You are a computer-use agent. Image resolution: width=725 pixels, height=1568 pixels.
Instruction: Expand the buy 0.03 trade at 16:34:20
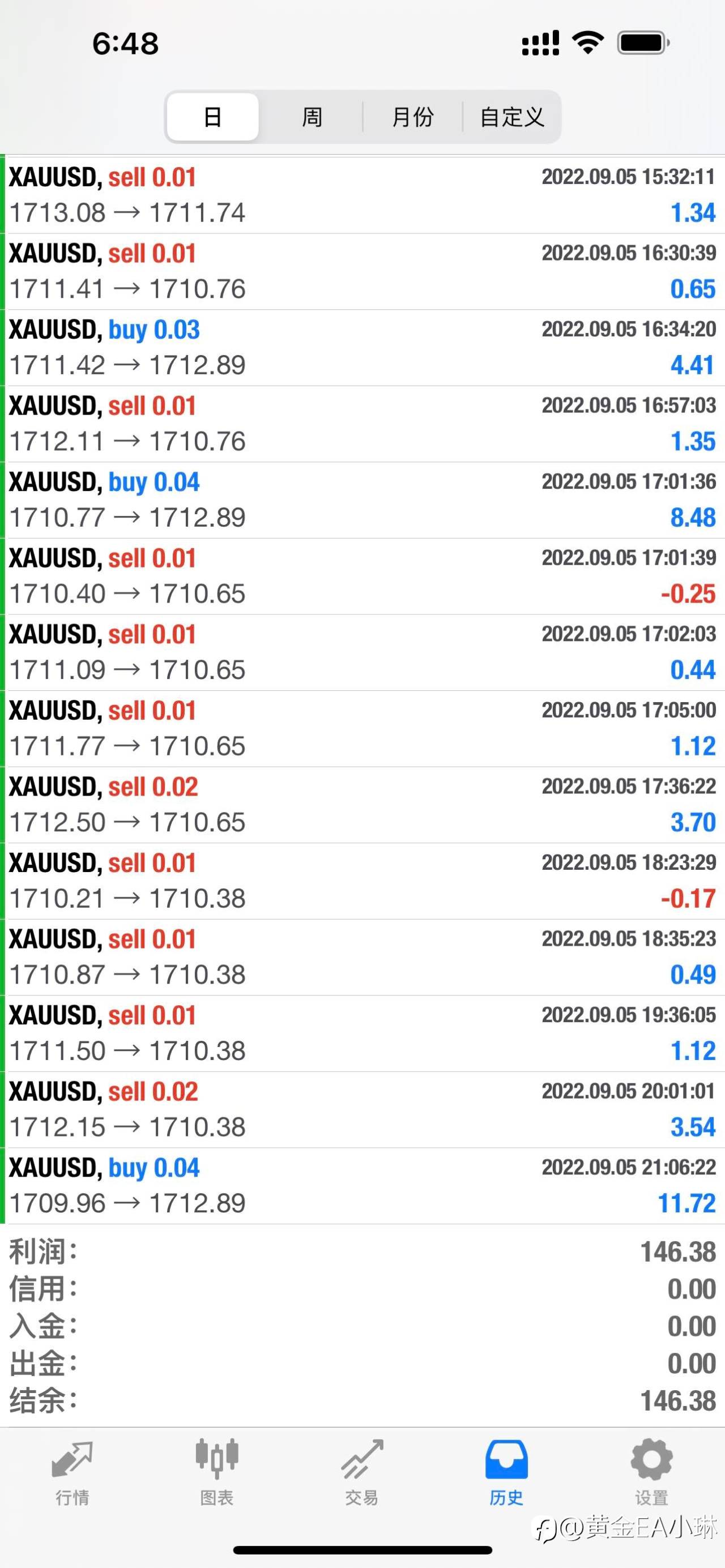click(364, 348)
